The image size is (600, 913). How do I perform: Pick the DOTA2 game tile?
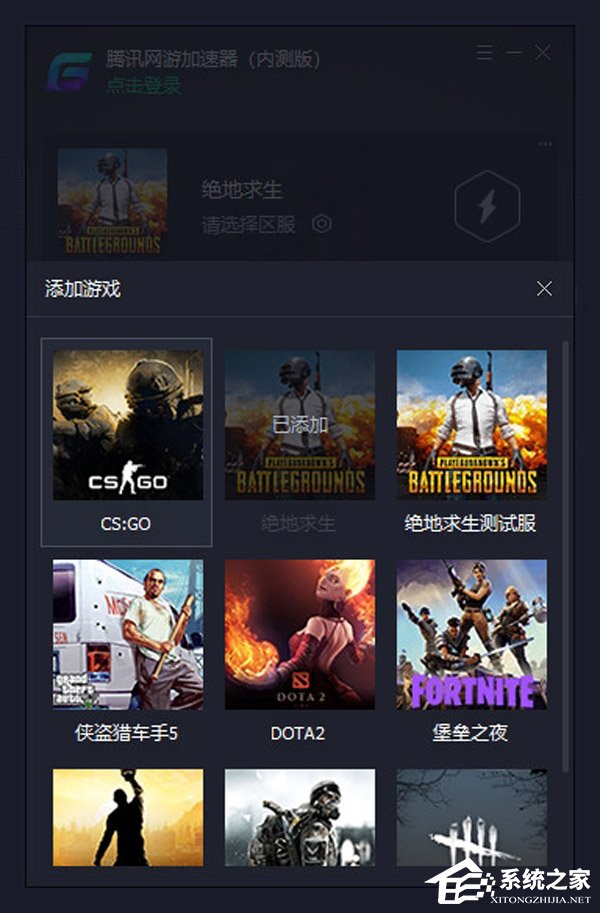click(299, 635)
